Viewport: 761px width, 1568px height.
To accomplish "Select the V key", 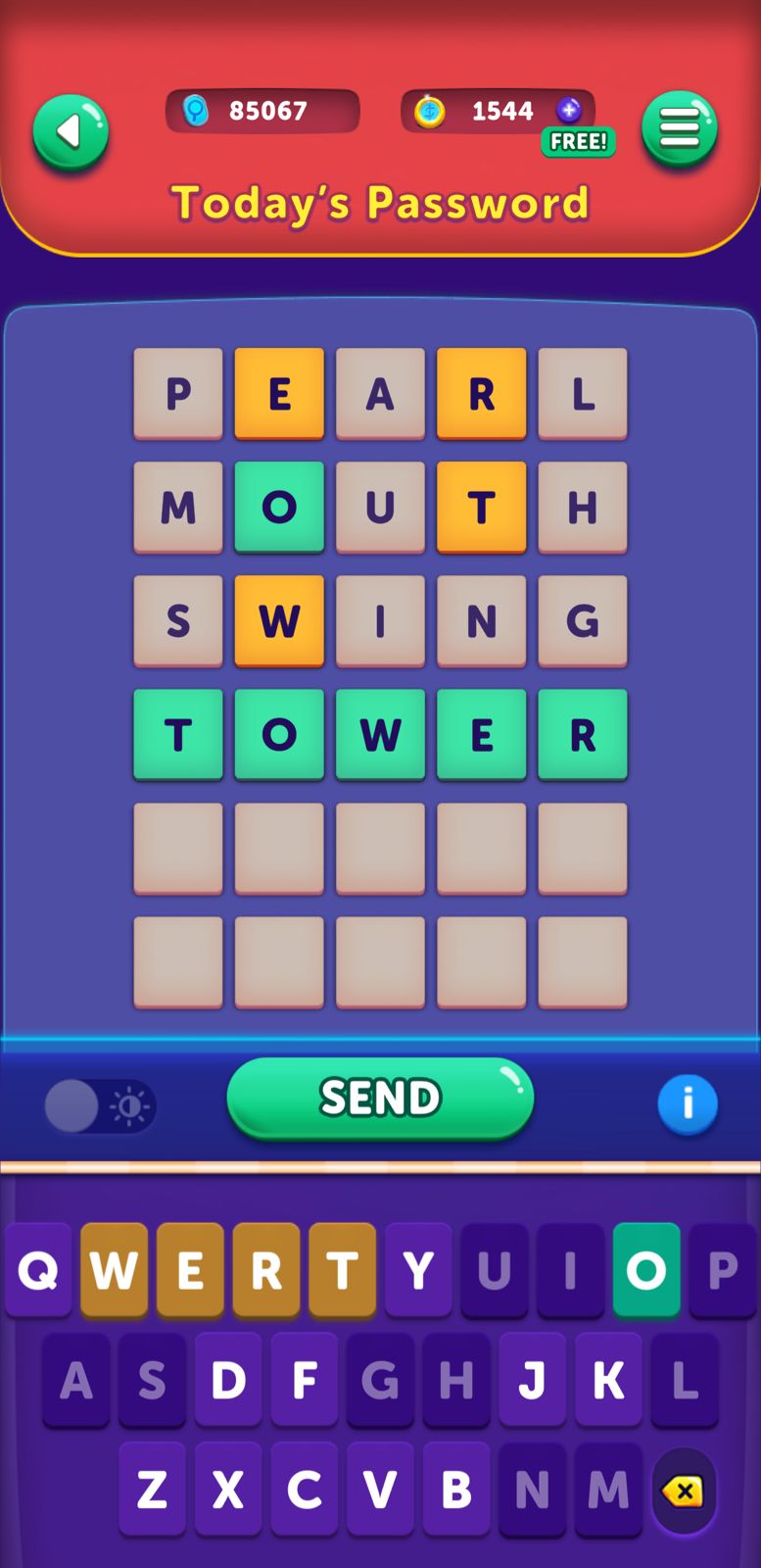I will 380,1490.
